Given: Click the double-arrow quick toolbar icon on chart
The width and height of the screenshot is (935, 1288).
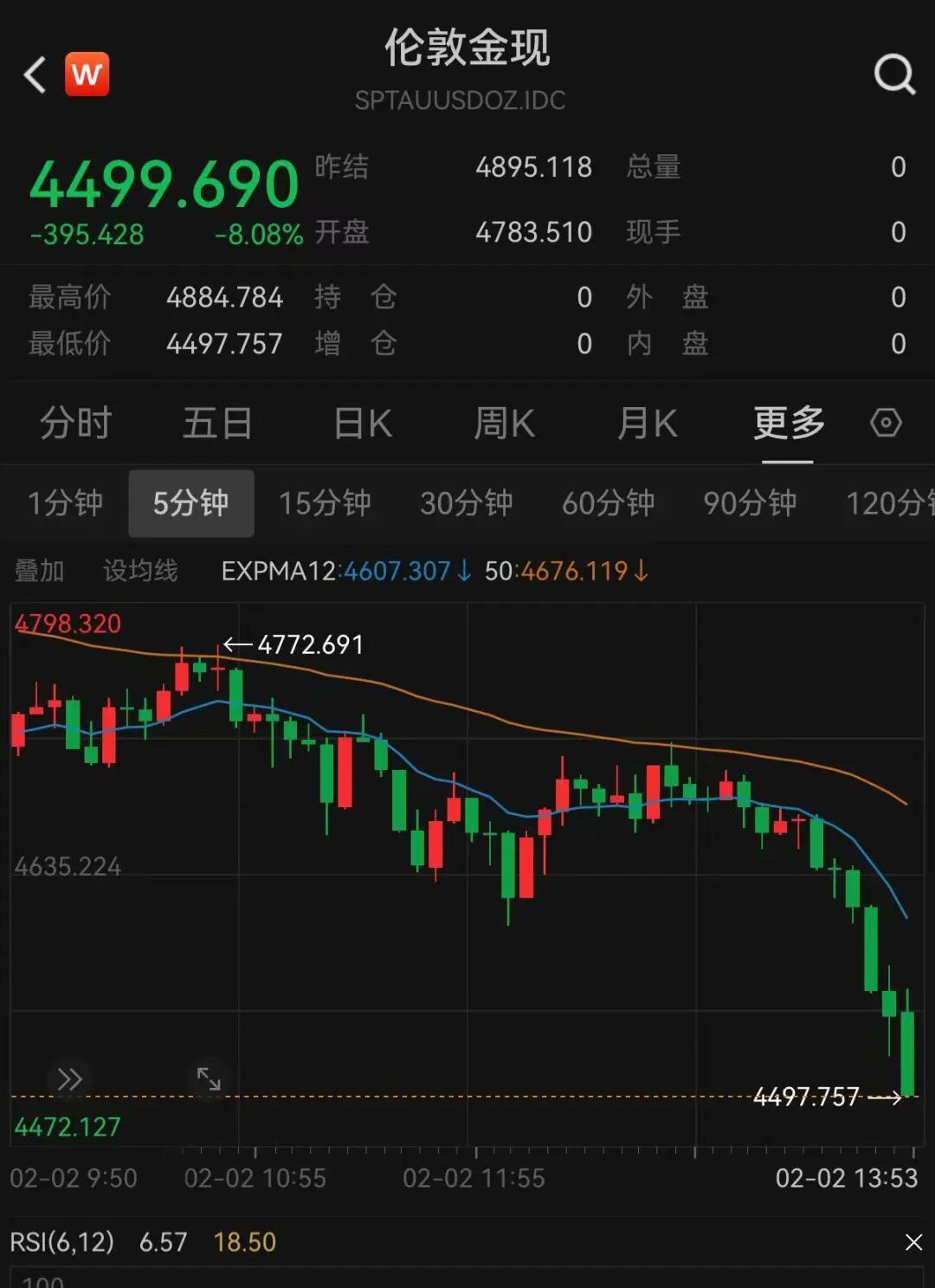Looking at the screenshot, I should click(69, 1078).
